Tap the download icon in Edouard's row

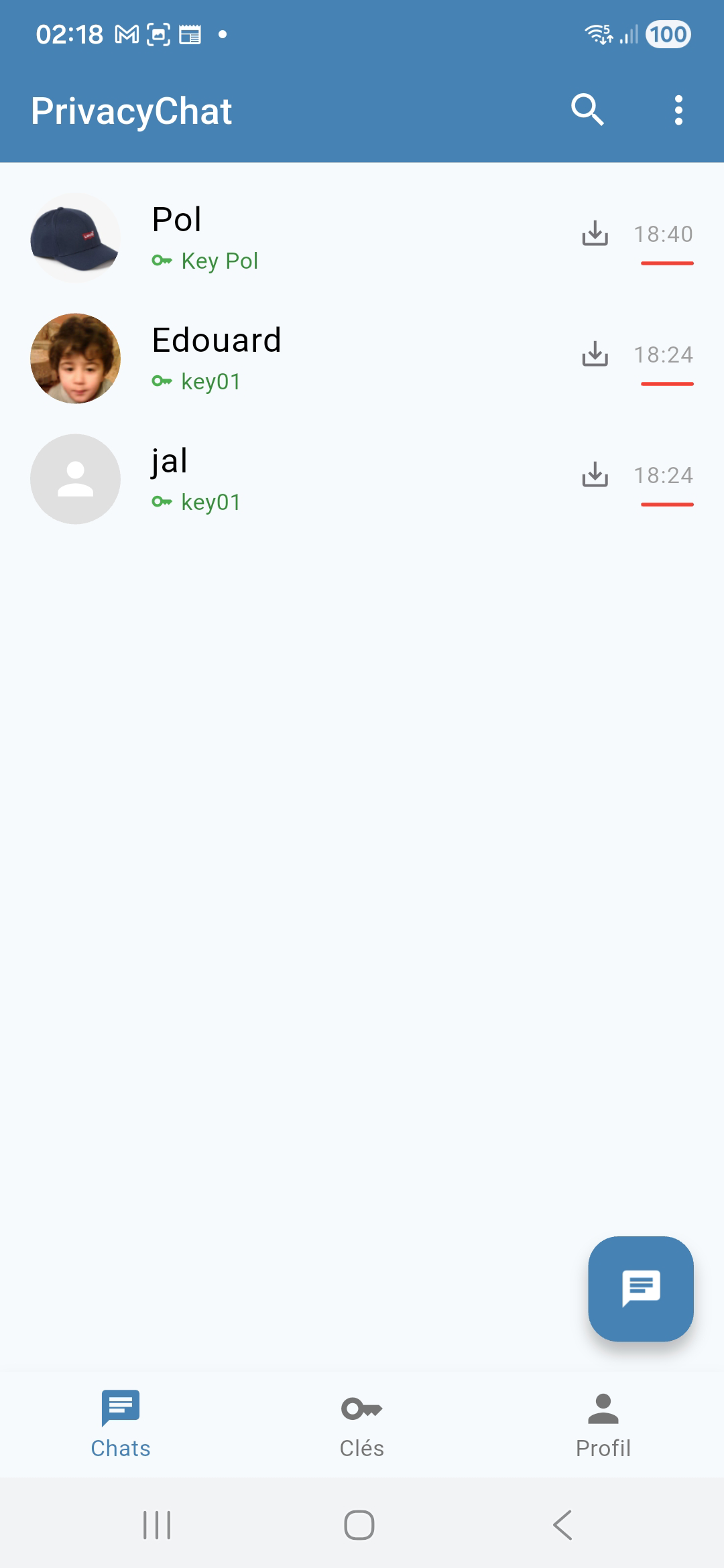[x=595, y=354]
